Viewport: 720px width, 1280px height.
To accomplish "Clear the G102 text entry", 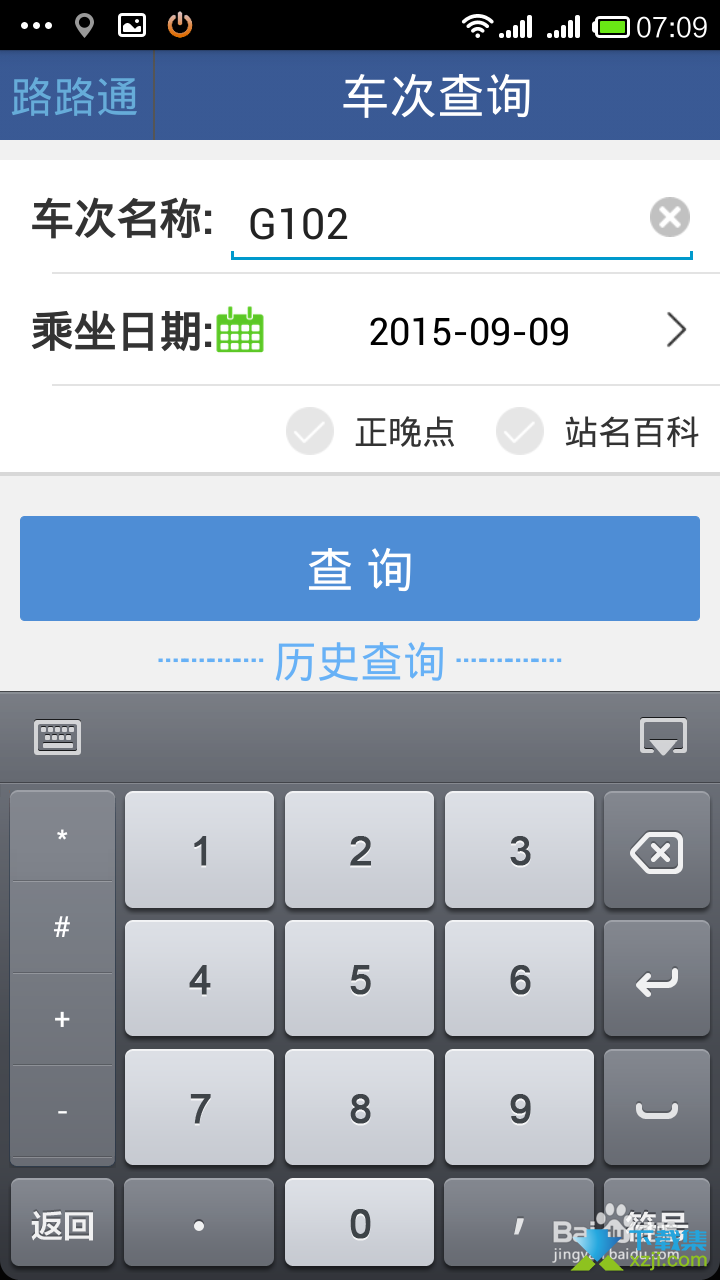I will pos(670,217).
